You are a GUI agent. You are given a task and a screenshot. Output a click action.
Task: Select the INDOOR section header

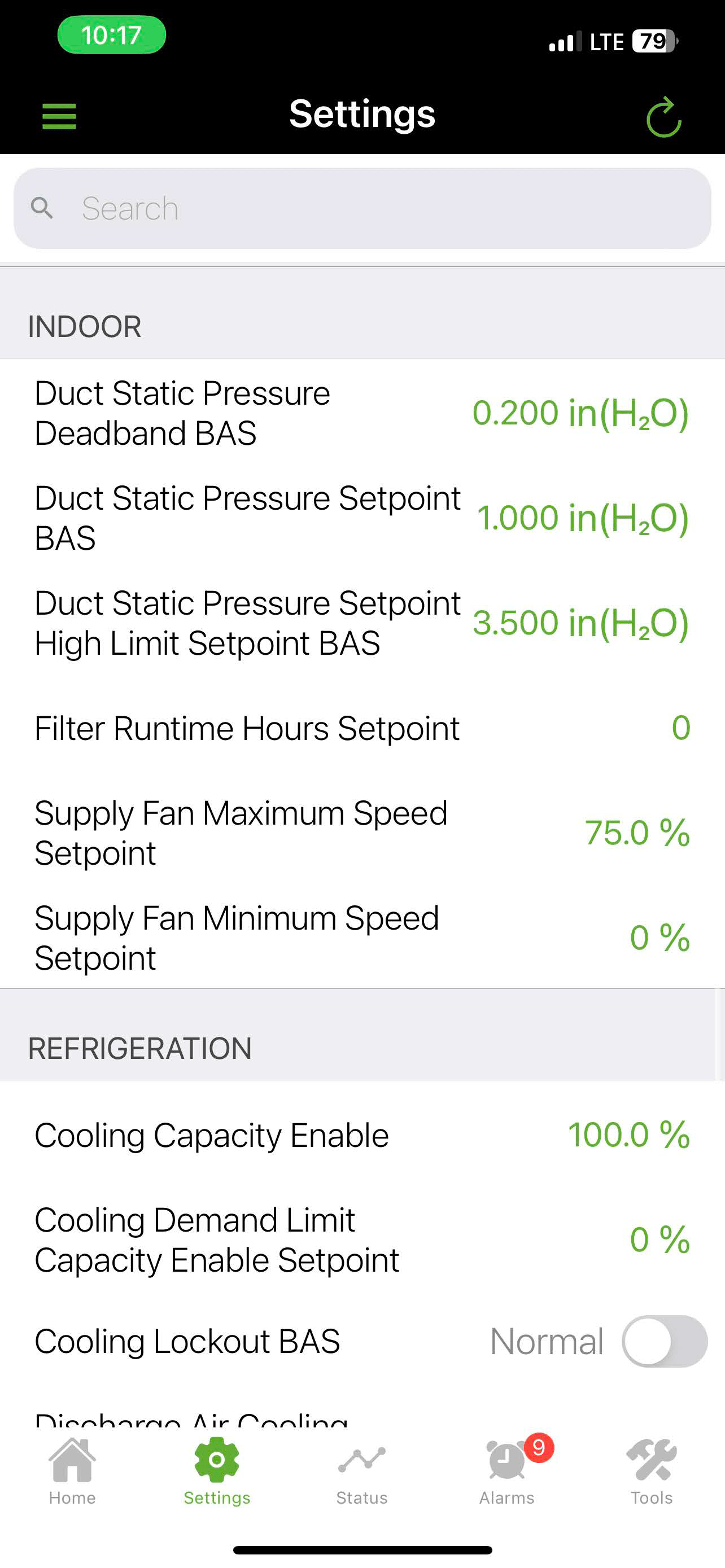click(85, 326)
